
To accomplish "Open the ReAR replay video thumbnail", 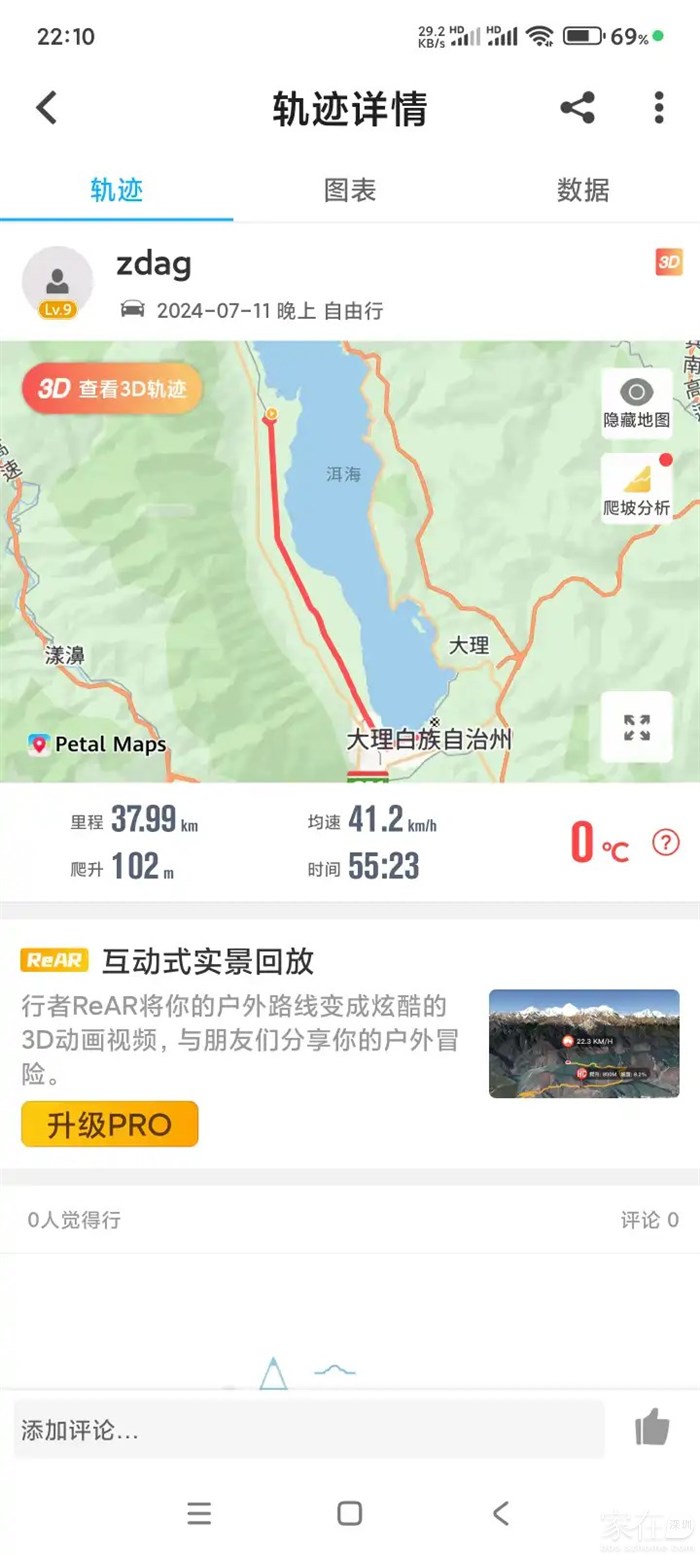I will tap(584, 1043).
